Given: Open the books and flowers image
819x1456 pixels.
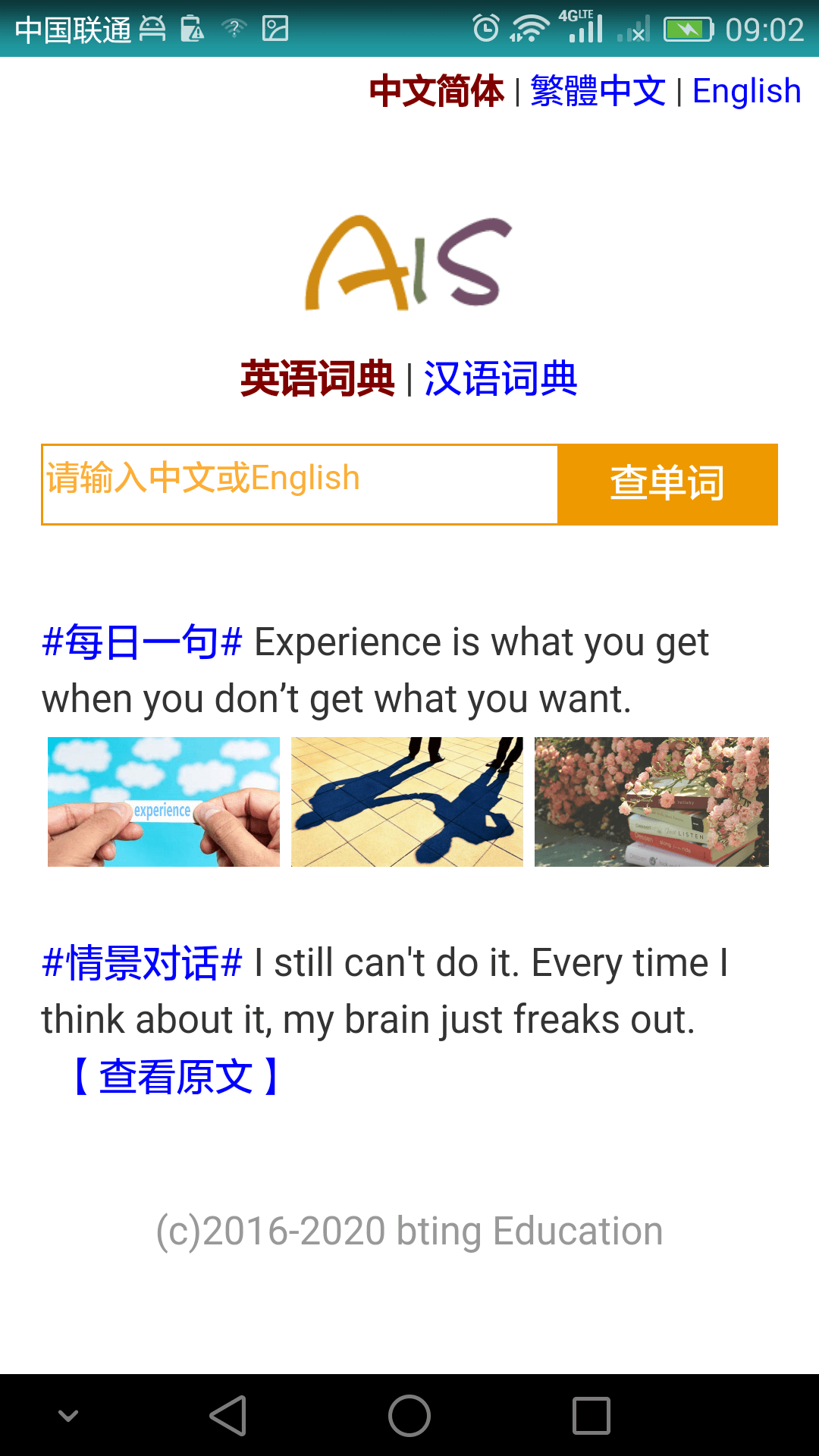Looking at the screenshot, I should click(651, 802).
